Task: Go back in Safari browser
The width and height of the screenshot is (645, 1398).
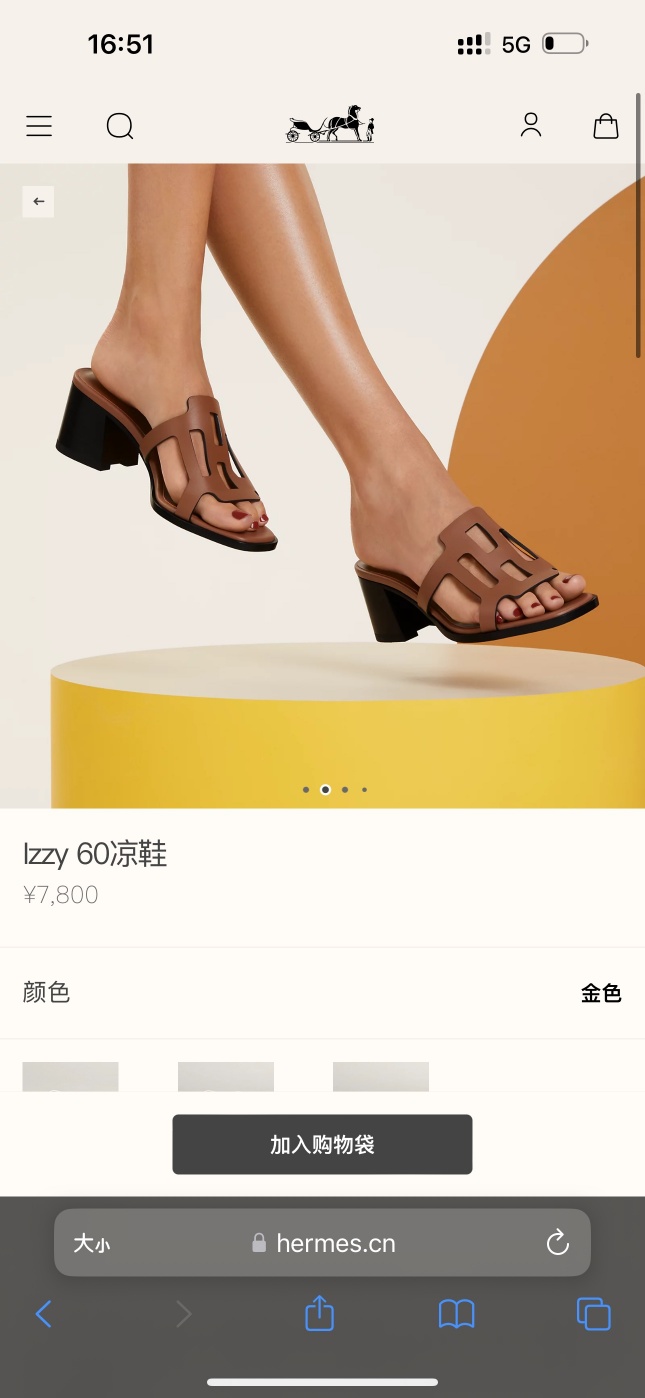Action: (43, 1314)
